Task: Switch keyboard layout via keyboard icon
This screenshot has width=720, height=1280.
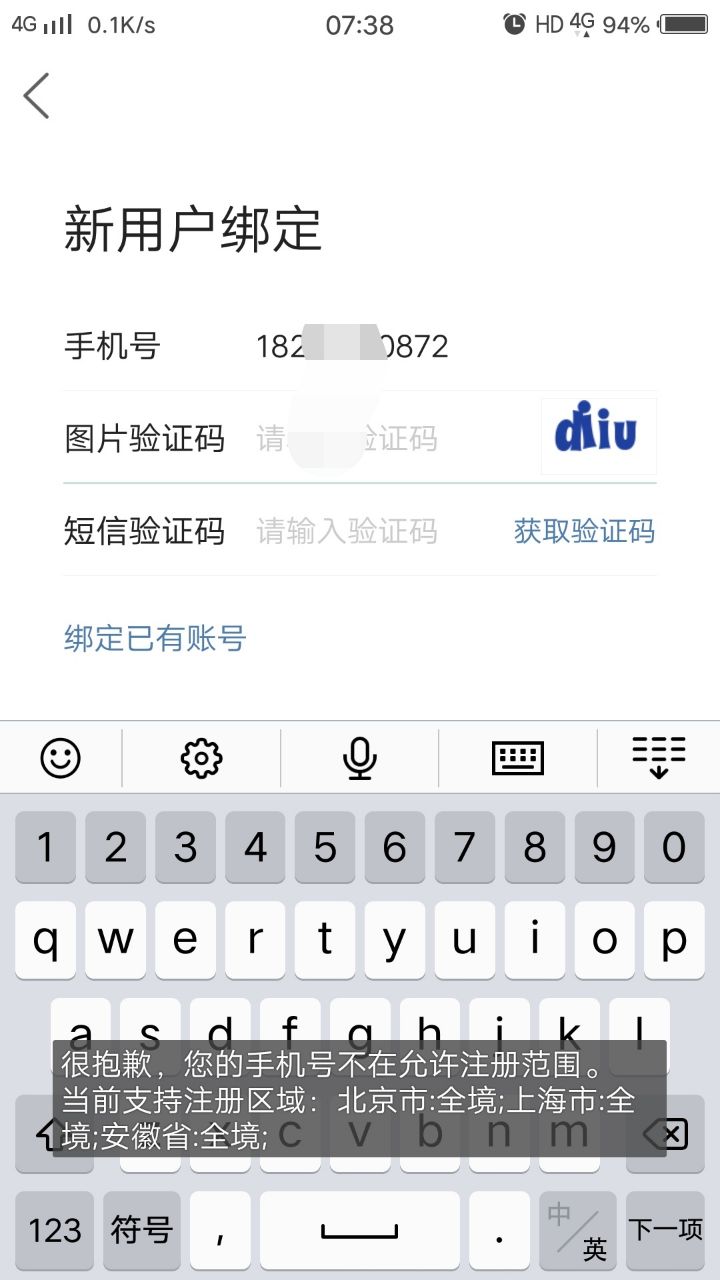Action: 517,757
